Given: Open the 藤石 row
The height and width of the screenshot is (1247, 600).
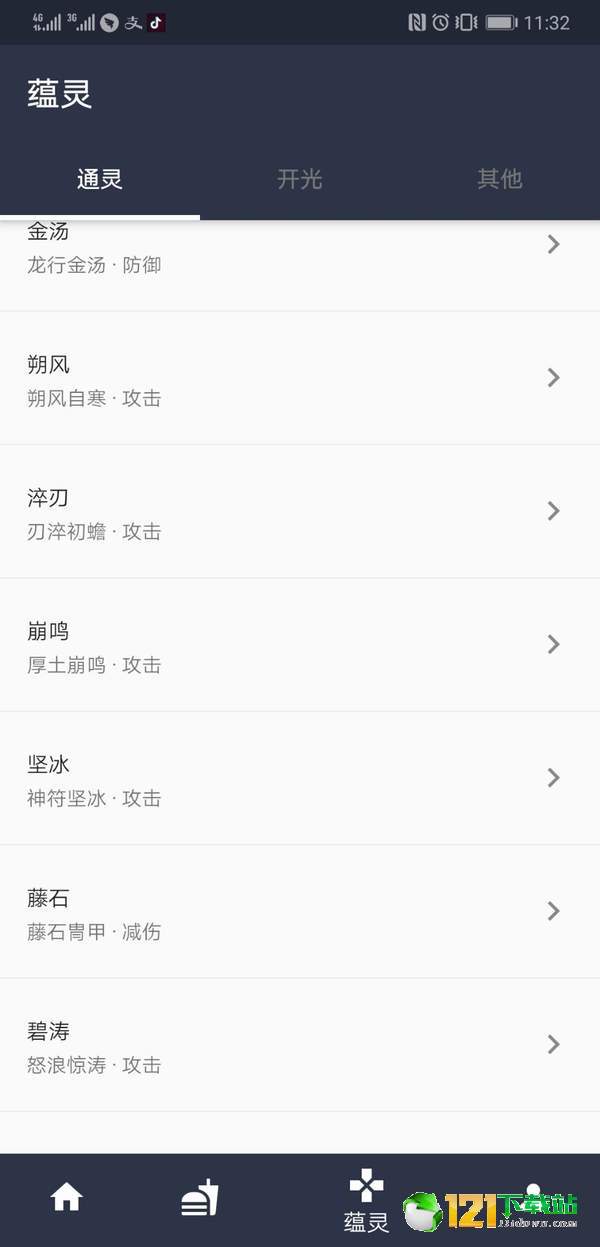Looking at the screenshot, I should point(300,911).
